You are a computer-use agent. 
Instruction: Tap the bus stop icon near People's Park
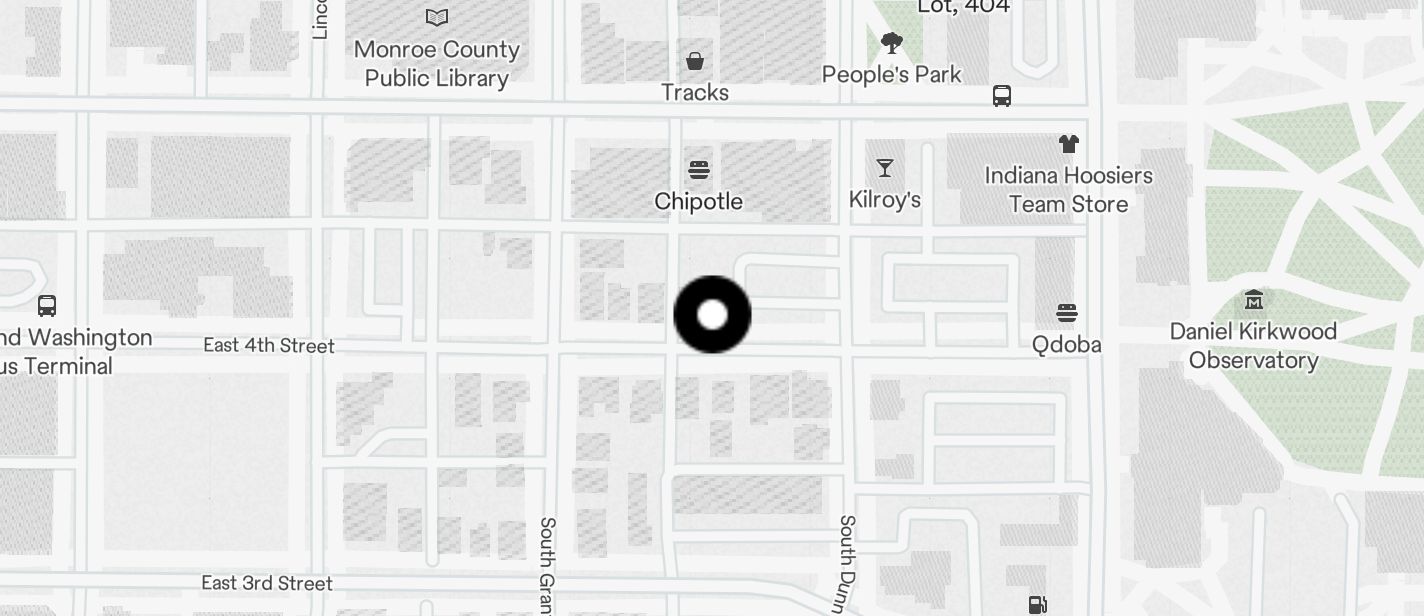pyautogui.click(x=1002, y=96)
